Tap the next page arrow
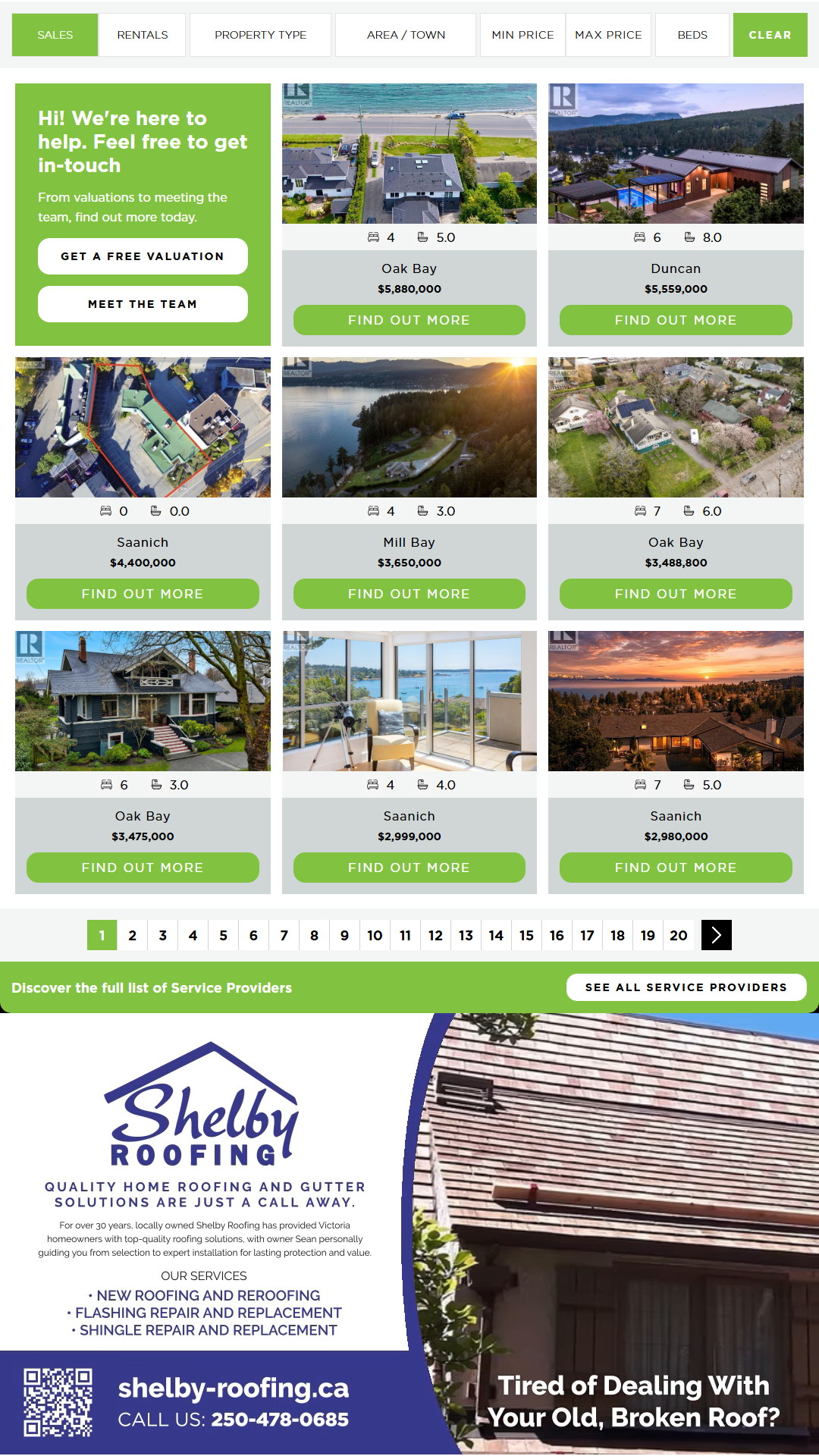This screenshot has height=1456, width=819. coord(717,935)
